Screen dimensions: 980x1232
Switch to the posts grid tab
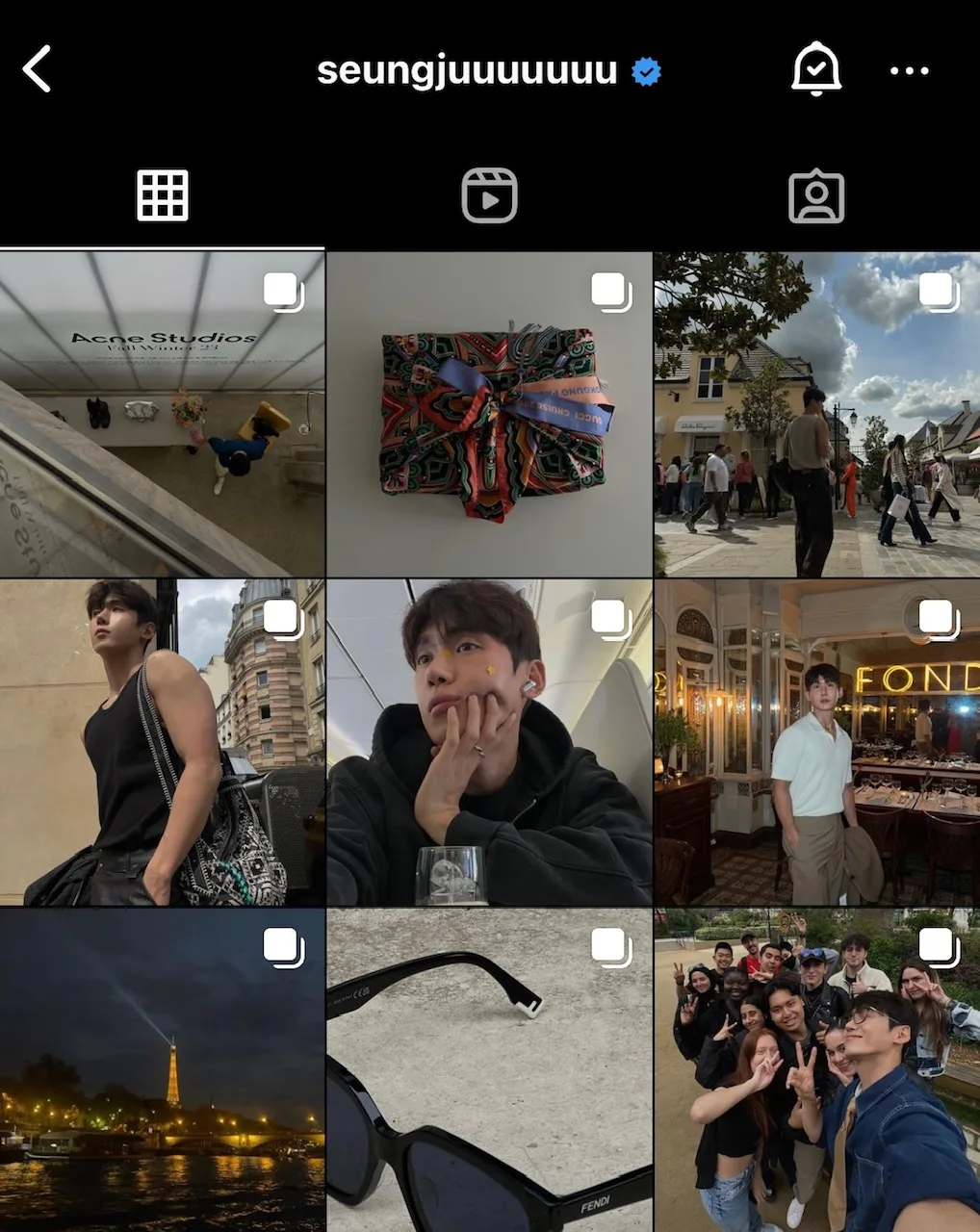tap(163, 196)
